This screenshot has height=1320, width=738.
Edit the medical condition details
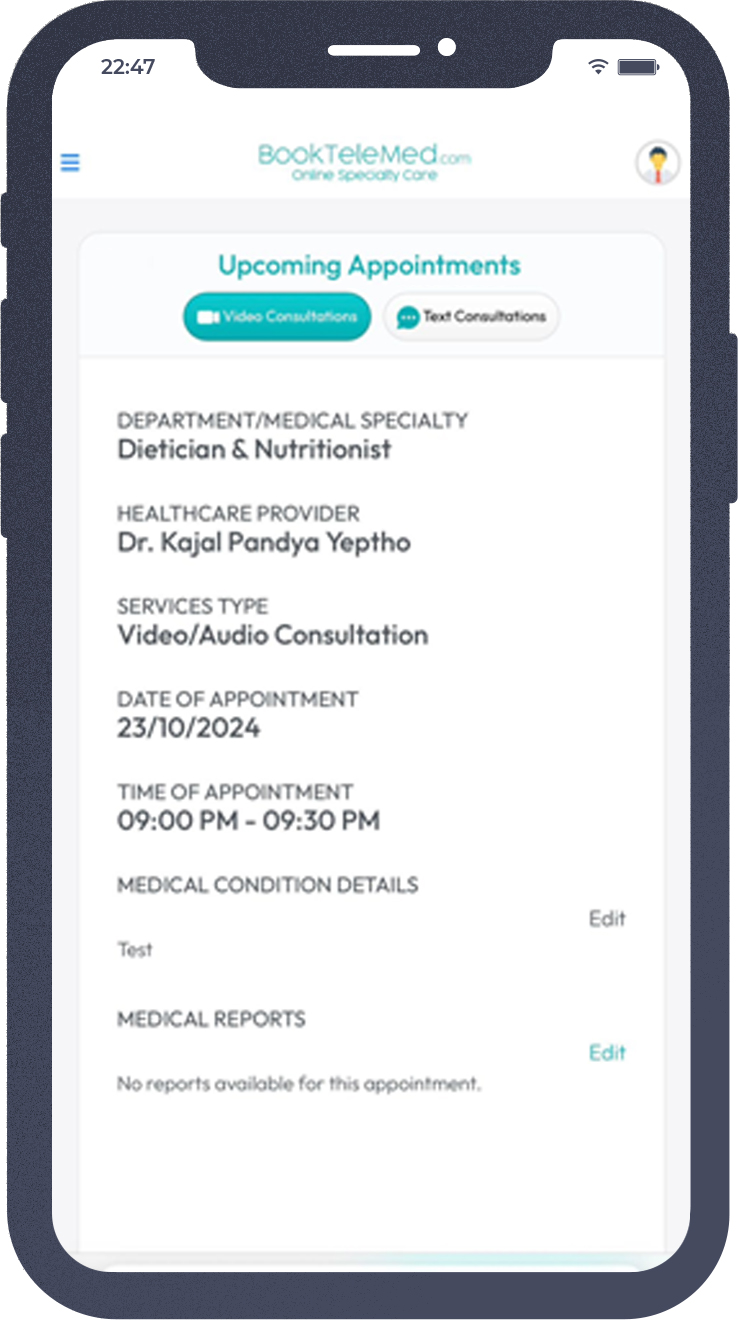pos(607,919)
